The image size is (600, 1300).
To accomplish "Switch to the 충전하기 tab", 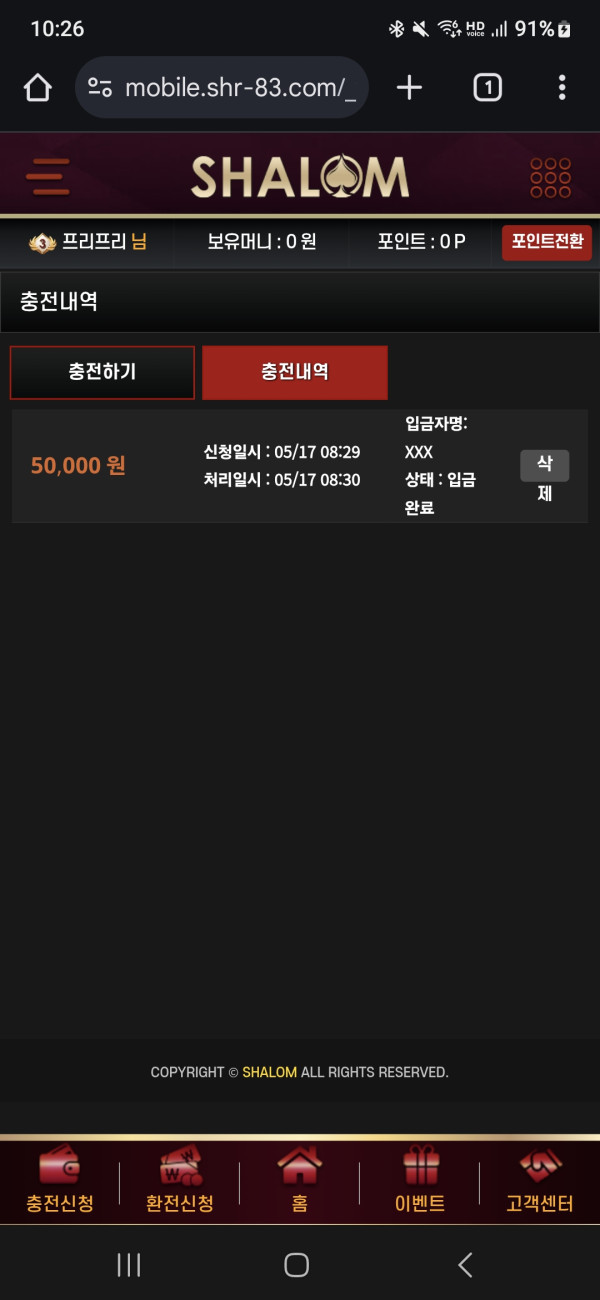I will click(x=102, y=372).
